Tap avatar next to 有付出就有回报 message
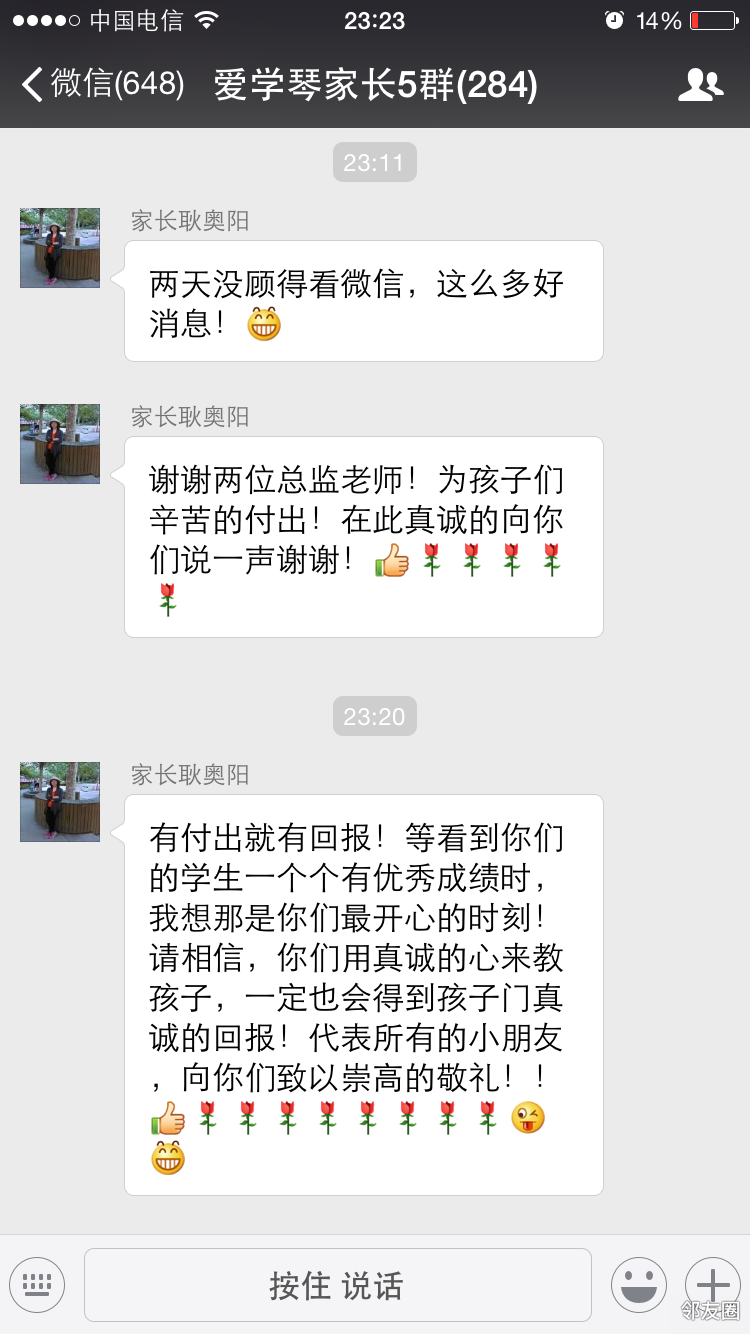The width and height of the screenshot is (750, 1334). pos(60,802)
